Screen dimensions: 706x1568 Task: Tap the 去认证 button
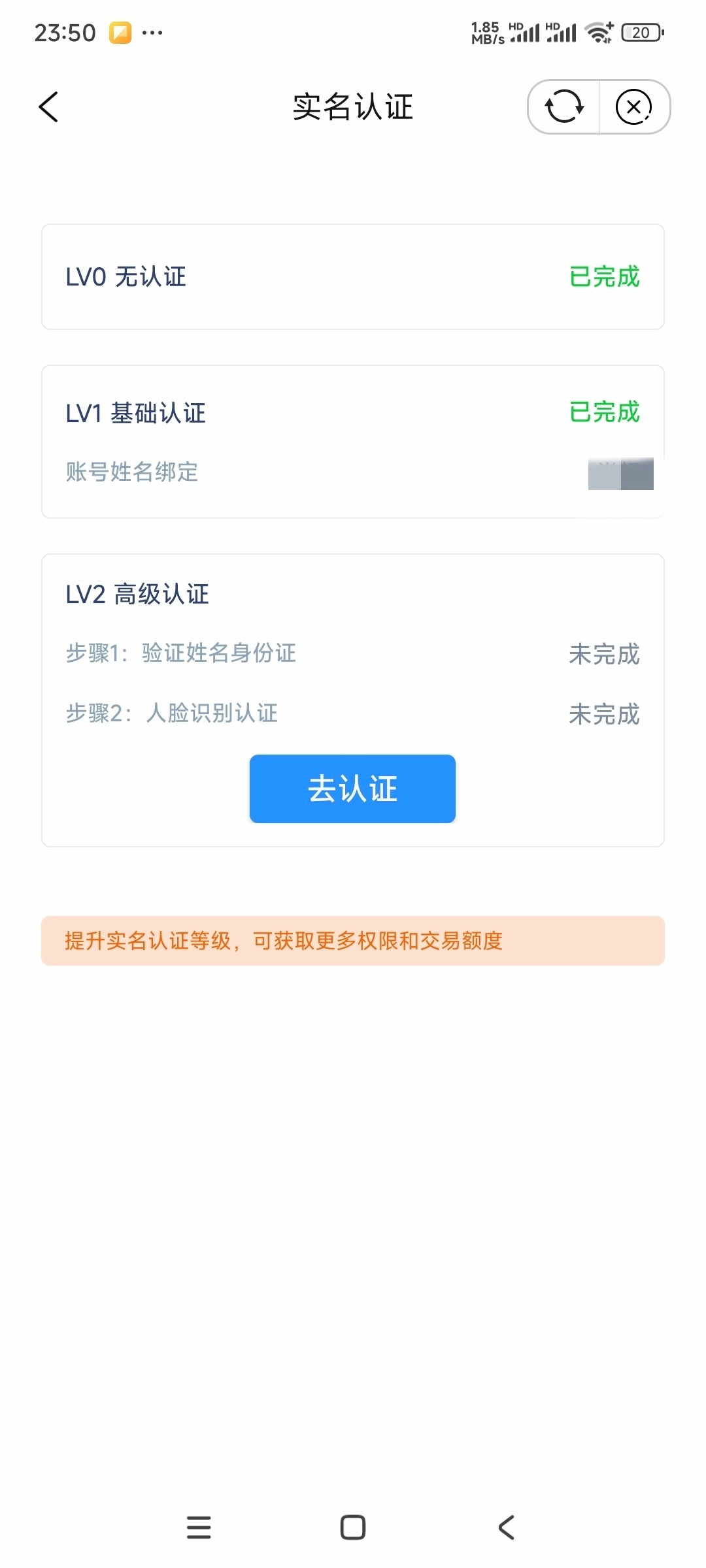pyautogui.click(x=352, y=789)
